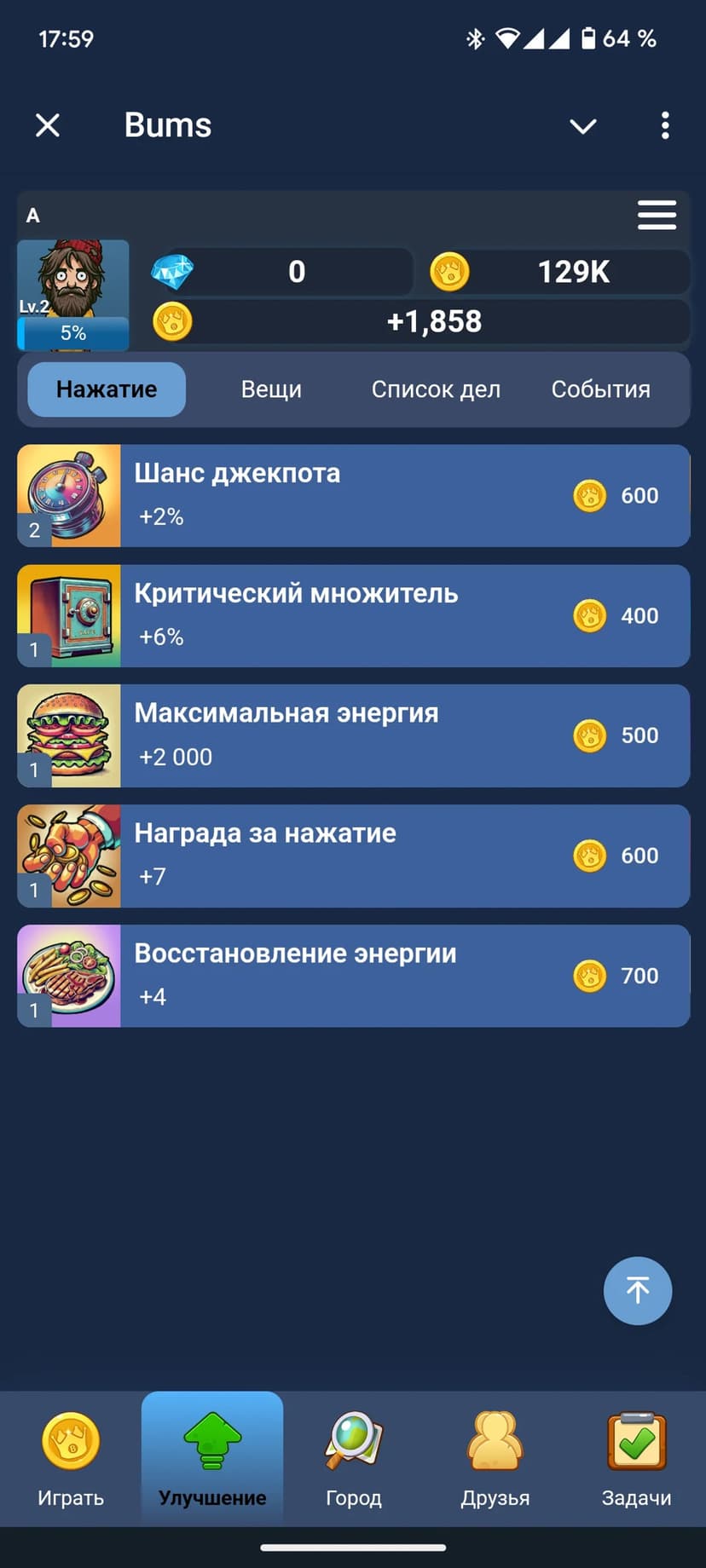Upgrade Шанс джекпота for 600 coins
Viewport: 706px width, 1568px height.
point(616,496)
